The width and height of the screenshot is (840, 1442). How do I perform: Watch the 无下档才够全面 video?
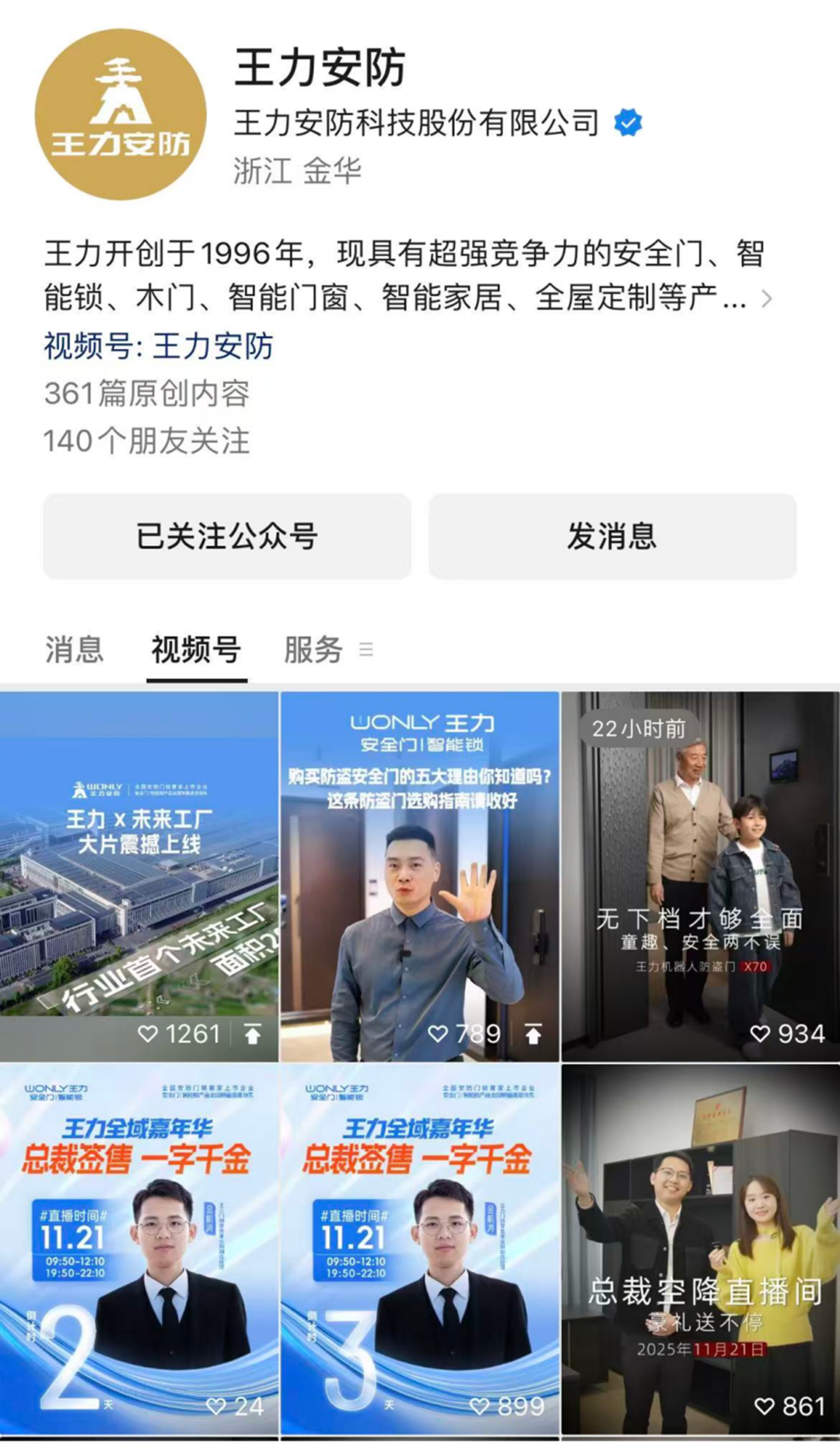coord(700,876)
